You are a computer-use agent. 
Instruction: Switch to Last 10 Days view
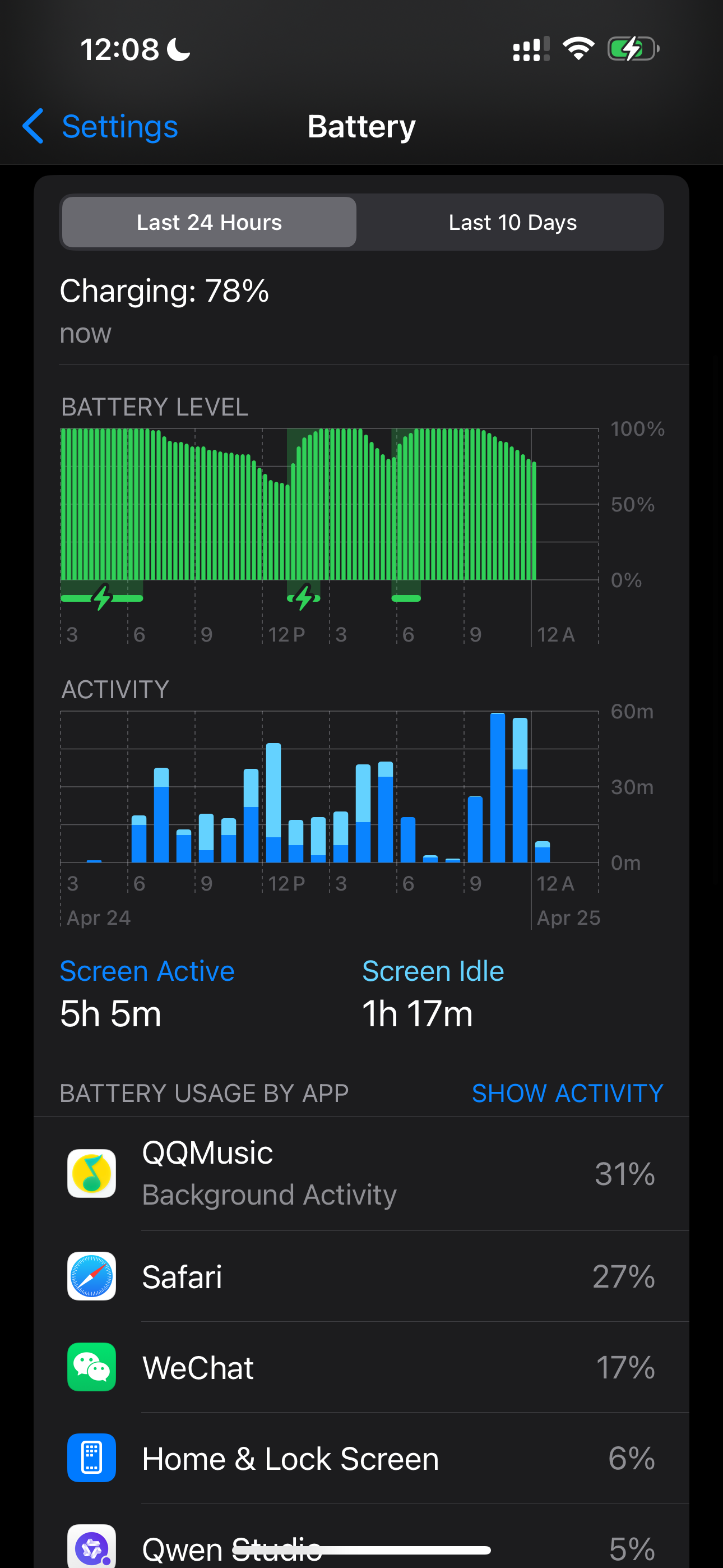512,222
